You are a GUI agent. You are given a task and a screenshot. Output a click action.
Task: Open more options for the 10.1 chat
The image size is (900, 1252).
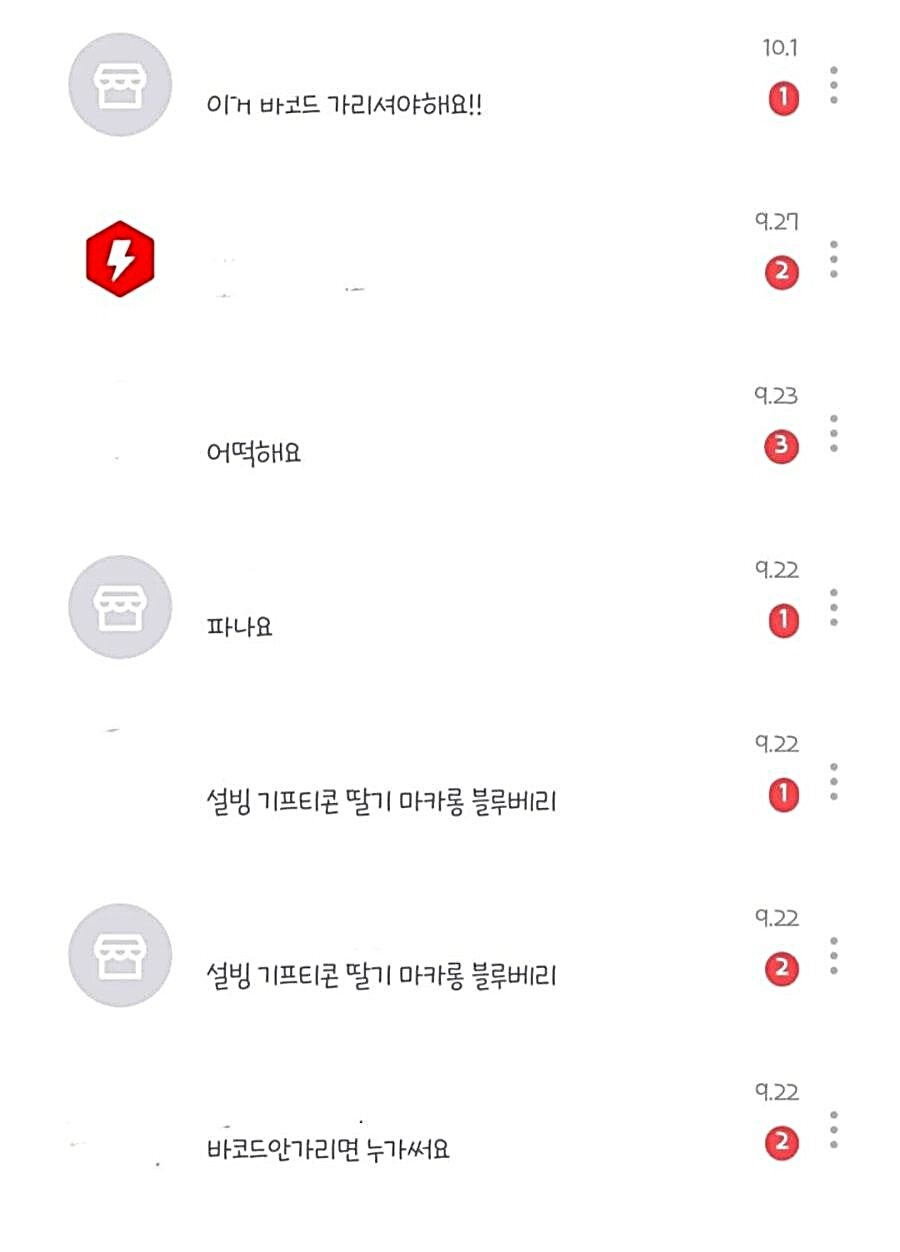click(834, 86)
